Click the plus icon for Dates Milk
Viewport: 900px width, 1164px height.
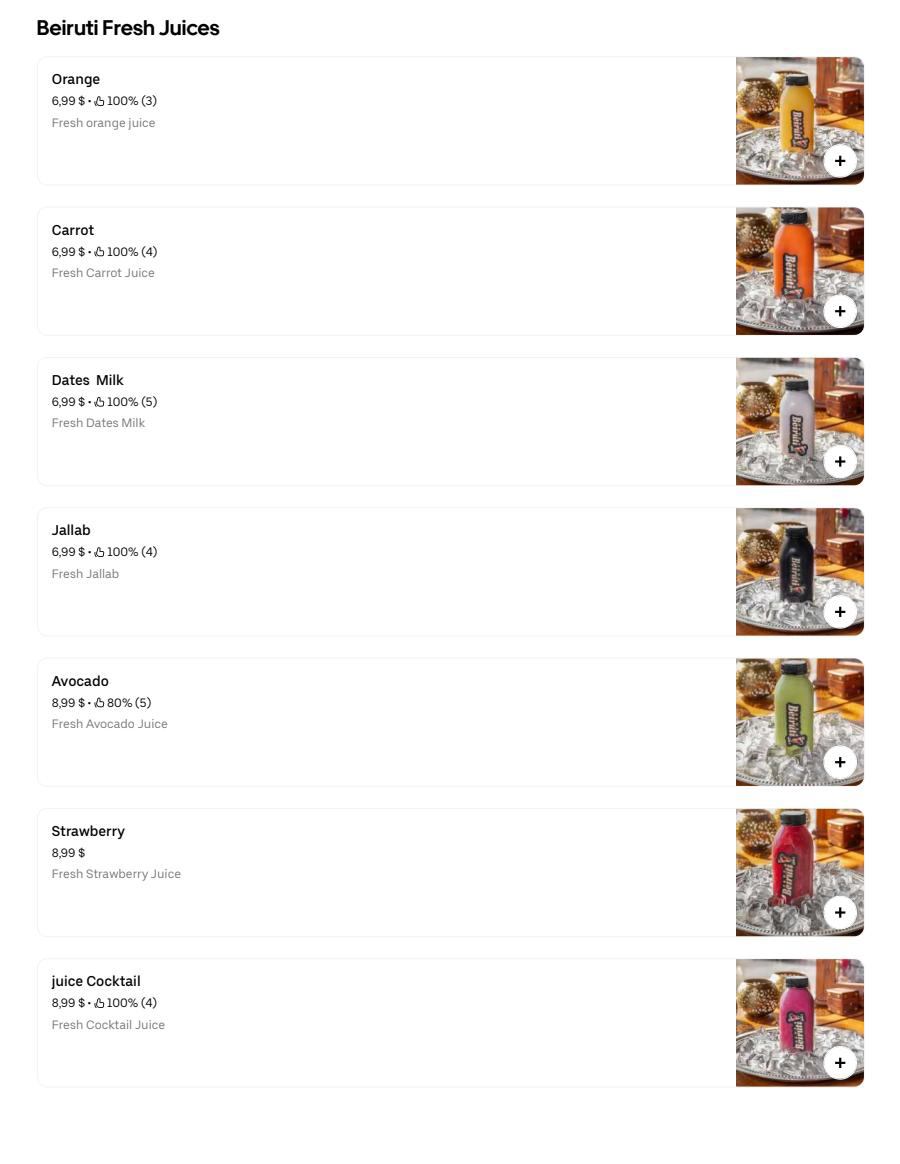839,461
